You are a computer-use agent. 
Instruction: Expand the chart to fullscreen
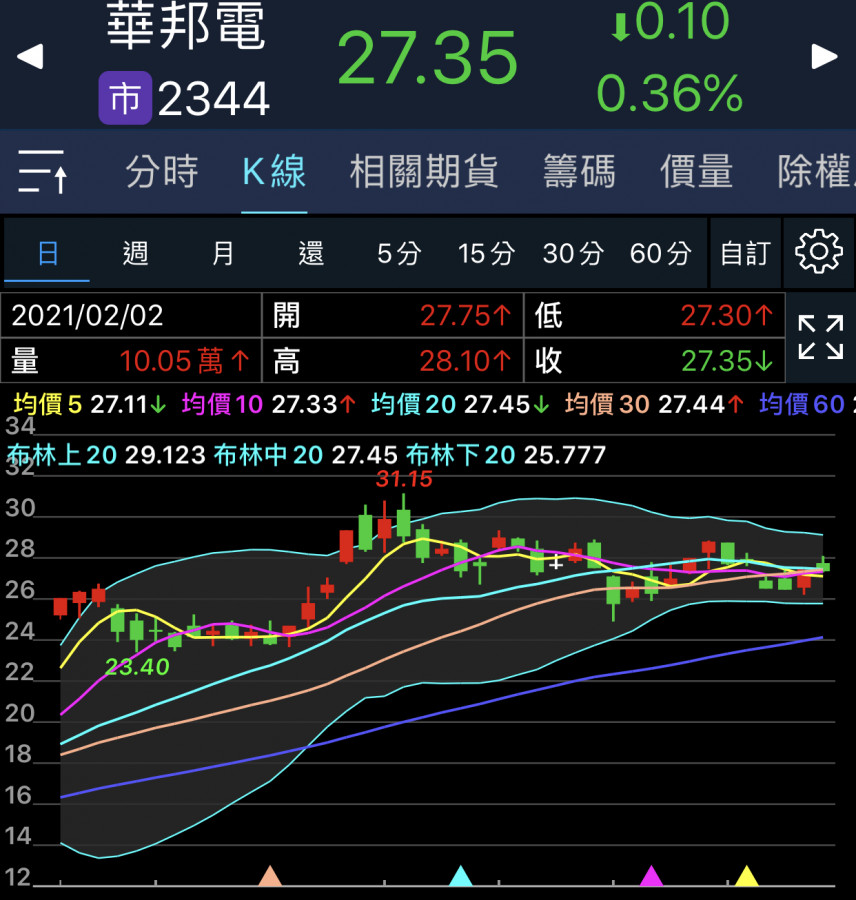pyautogui.click(x=820, y=337)
